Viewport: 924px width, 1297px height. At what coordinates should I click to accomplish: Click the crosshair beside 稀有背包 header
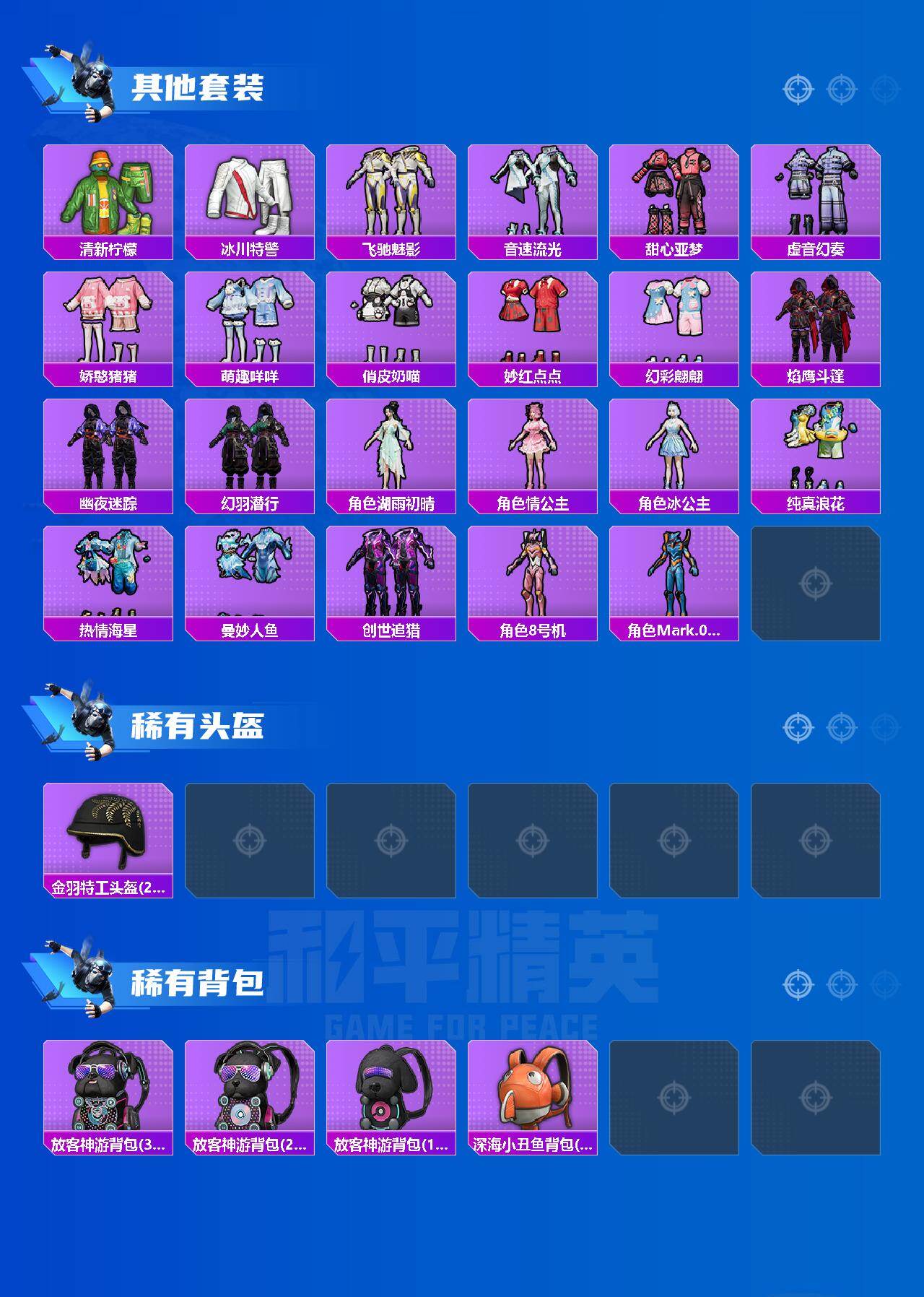click(x=797, y=983)
